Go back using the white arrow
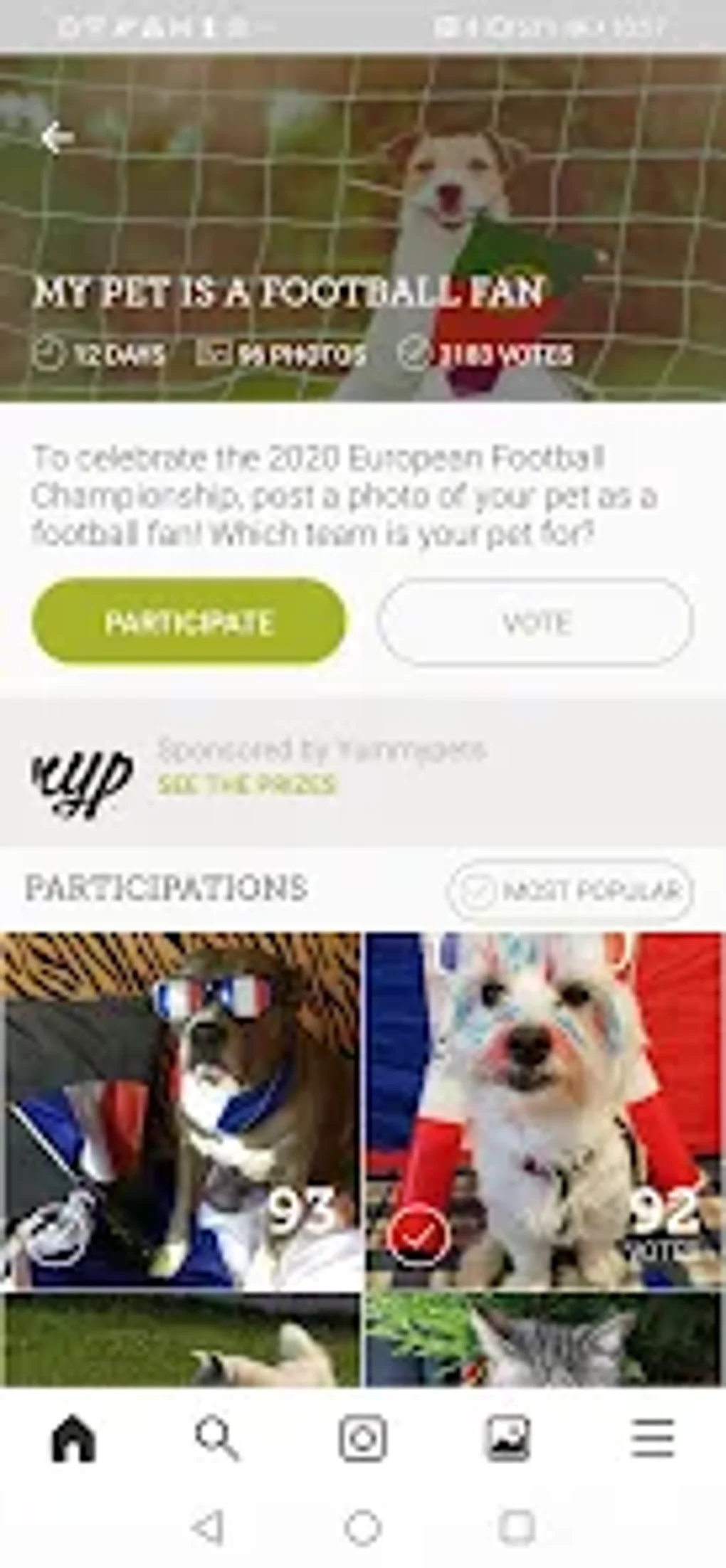 pyautogui.click(x=57, y=137)
